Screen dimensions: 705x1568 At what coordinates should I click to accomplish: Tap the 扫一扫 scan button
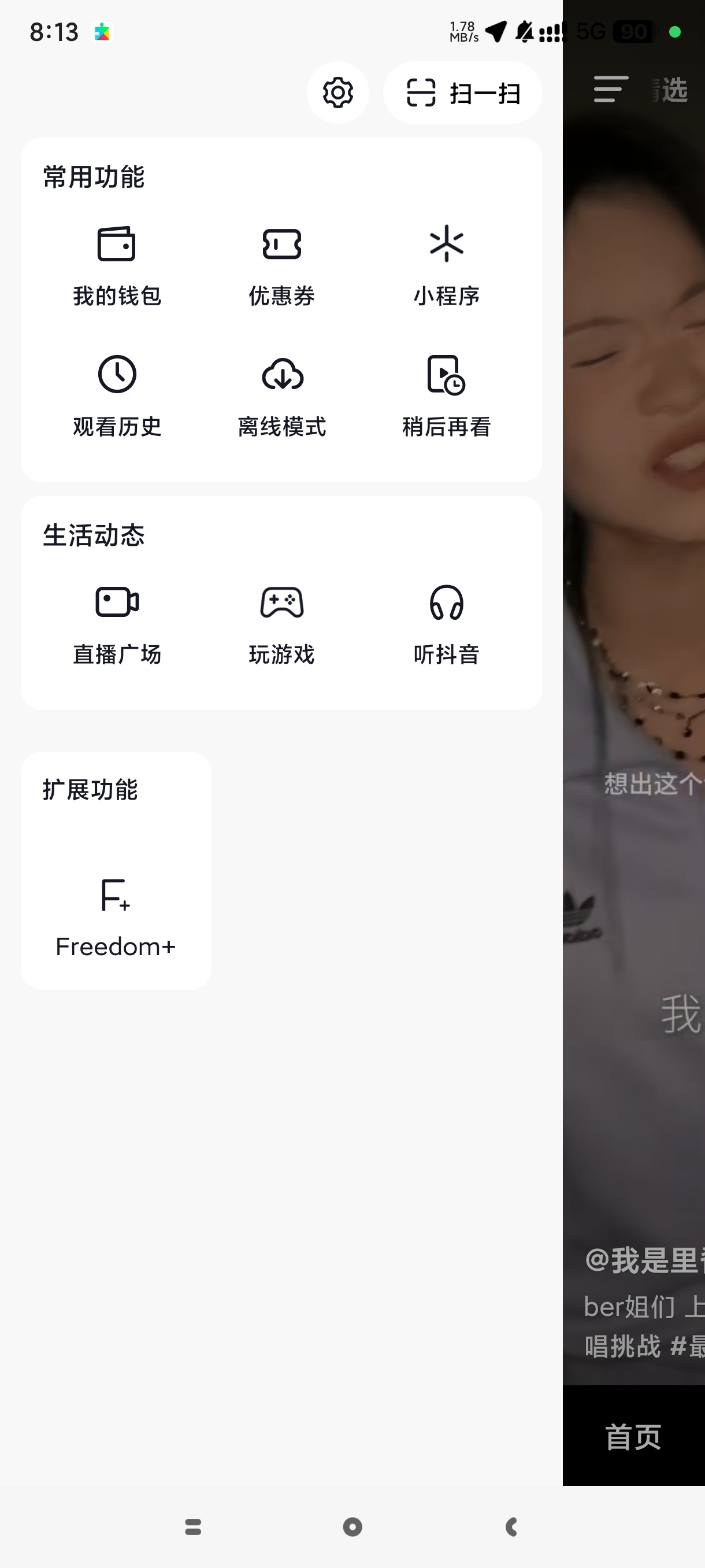(462, 93)
